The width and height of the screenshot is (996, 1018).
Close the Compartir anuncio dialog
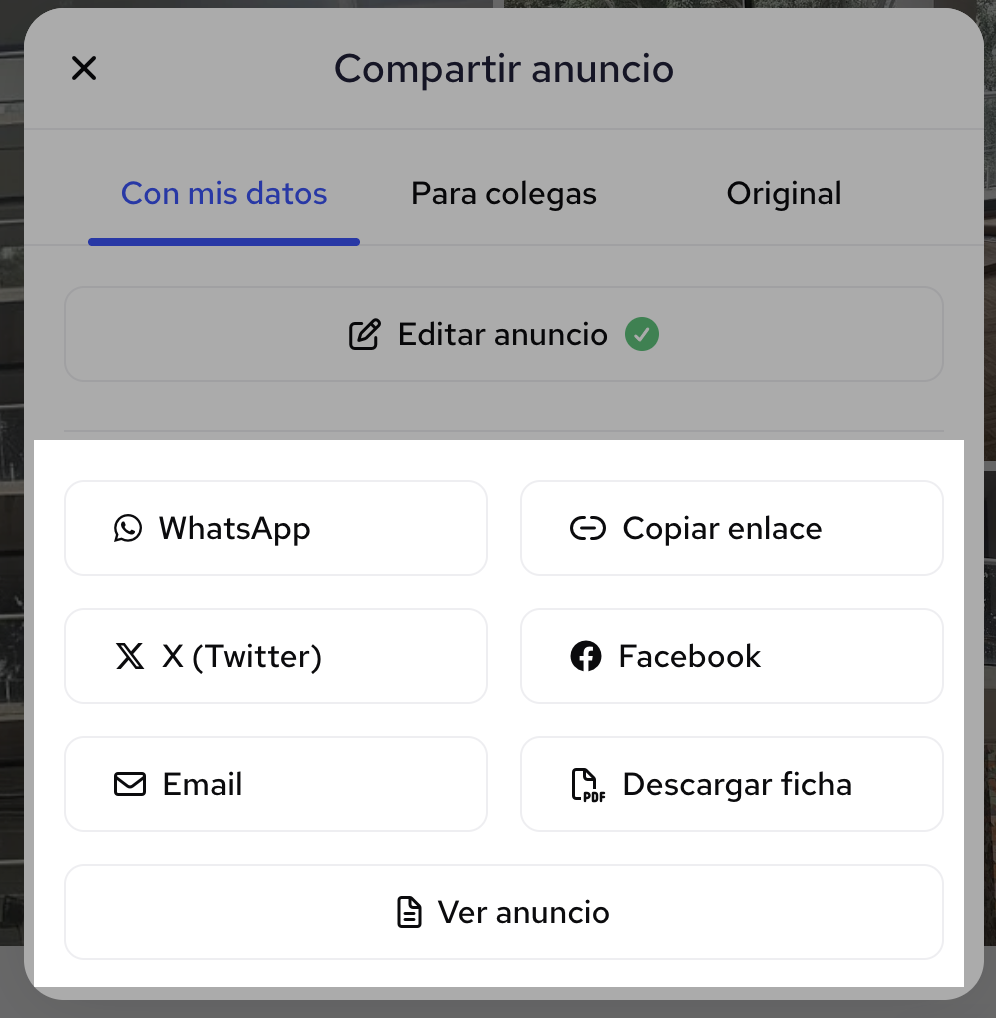[x=84, y=69]
